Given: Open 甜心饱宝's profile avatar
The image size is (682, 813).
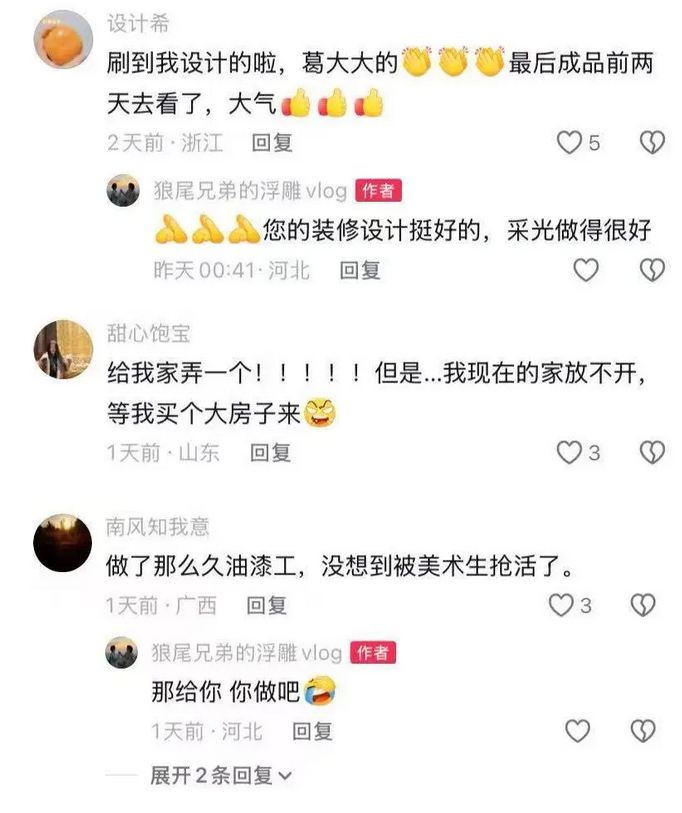Looking at the screenshot, I should point(63,349).
